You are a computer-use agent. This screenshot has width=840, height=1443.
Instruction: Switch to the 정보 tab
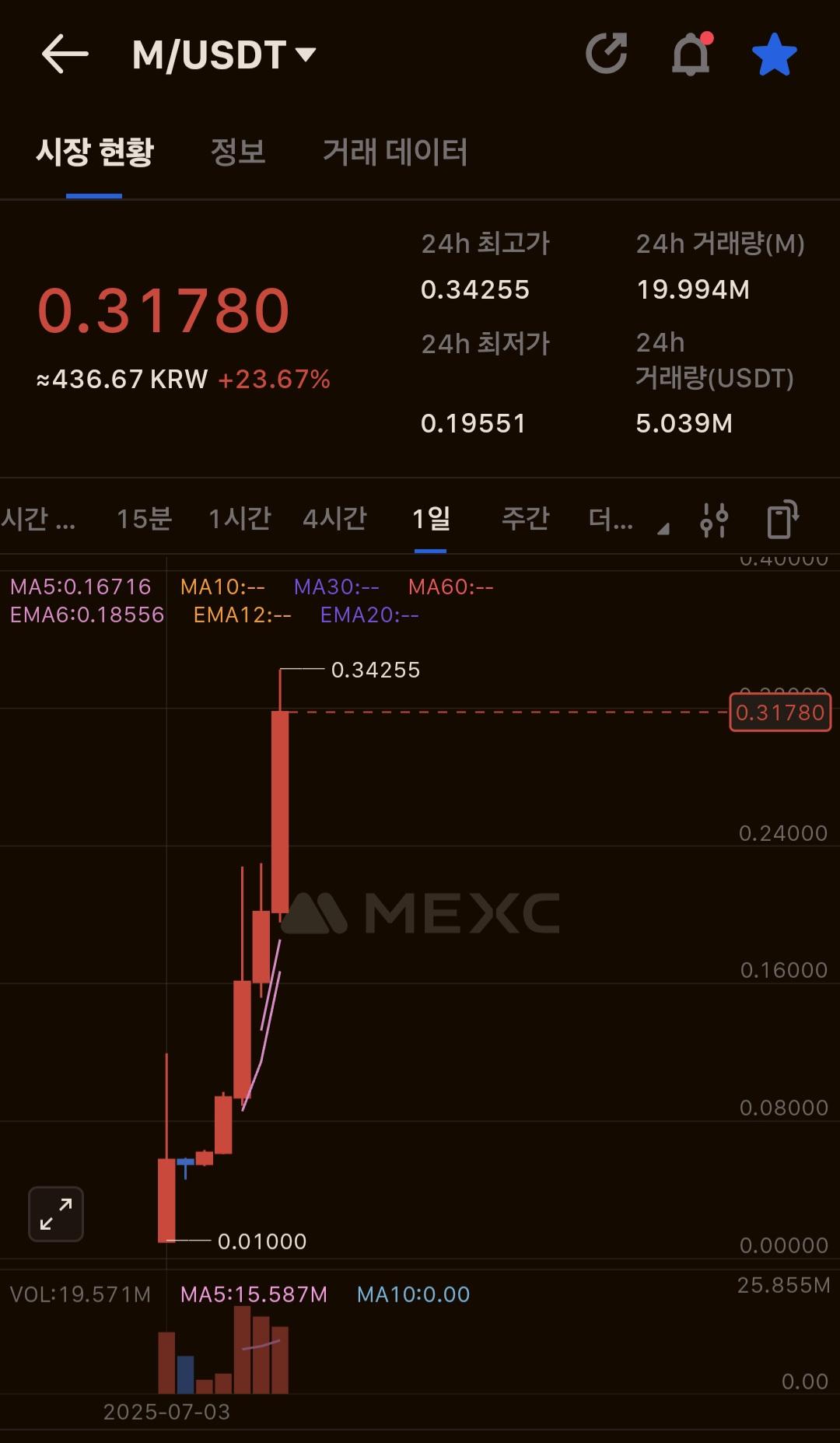pyautogui.click(x=238, y=152)
